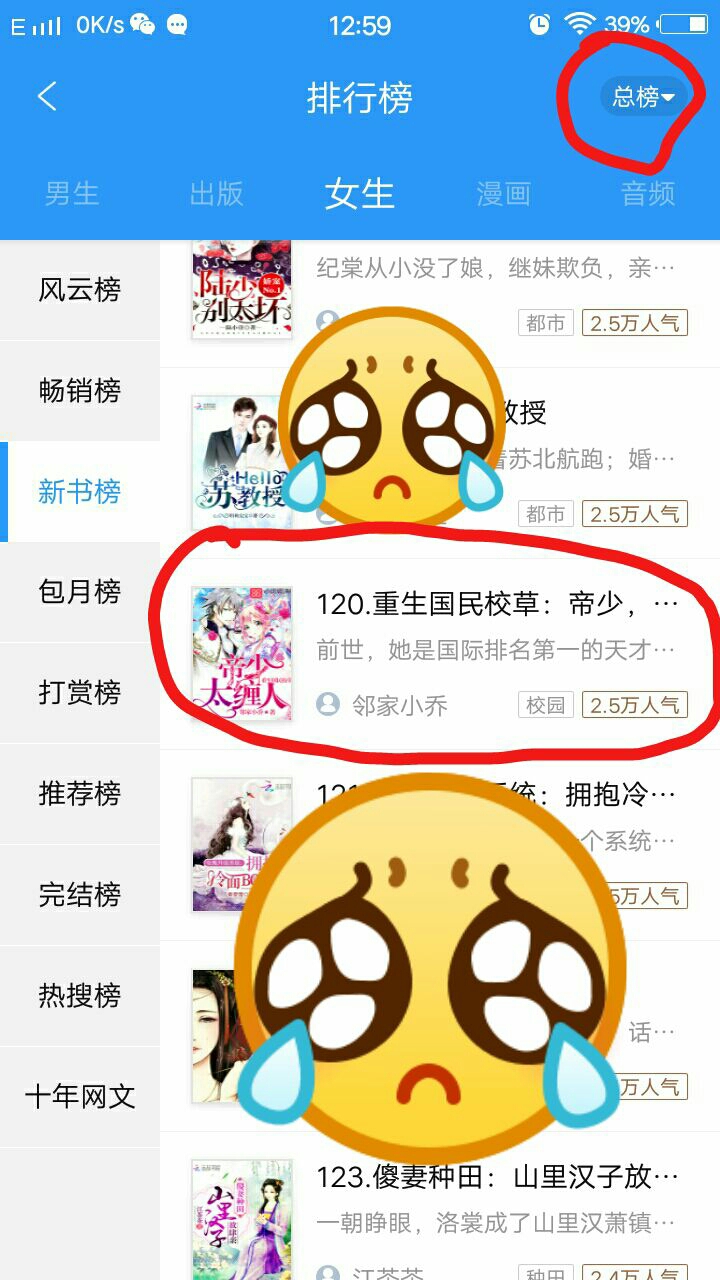Select 新书榜 ranking
720x1280 pixels.
click(80, 492)
